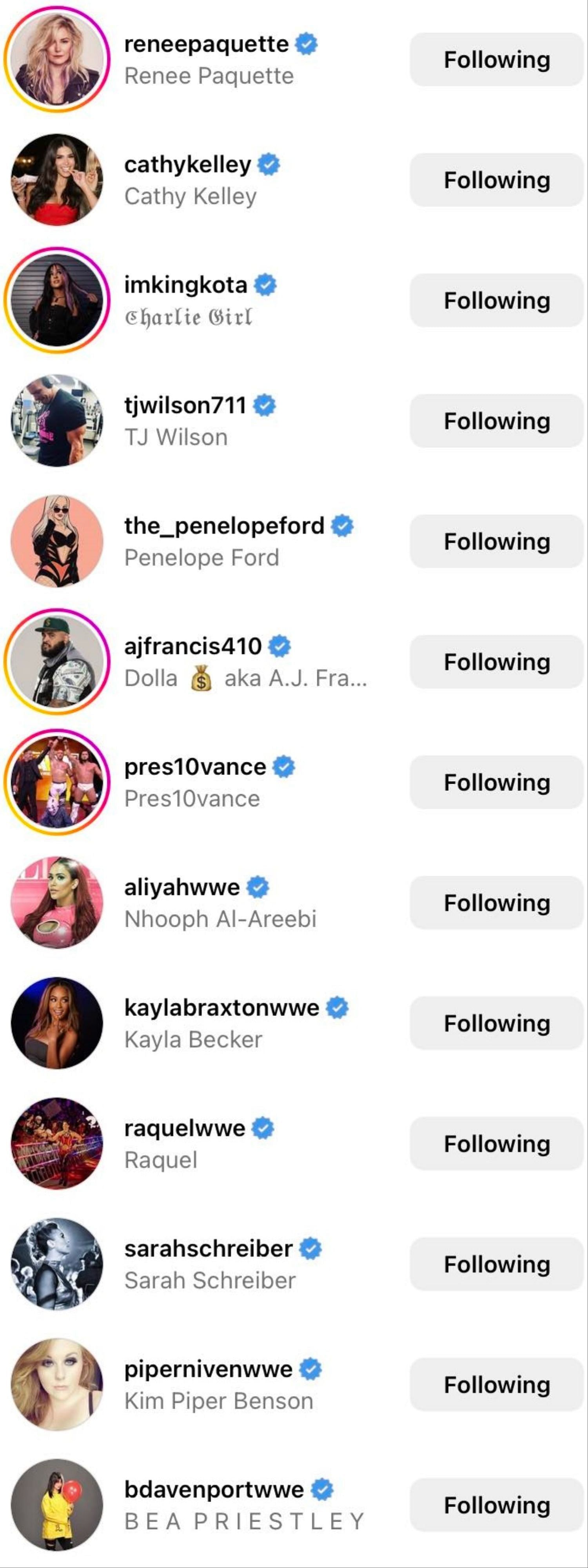
Task: Tap Following button for kaylabraxtonwwe
Action: point(496,1023)
